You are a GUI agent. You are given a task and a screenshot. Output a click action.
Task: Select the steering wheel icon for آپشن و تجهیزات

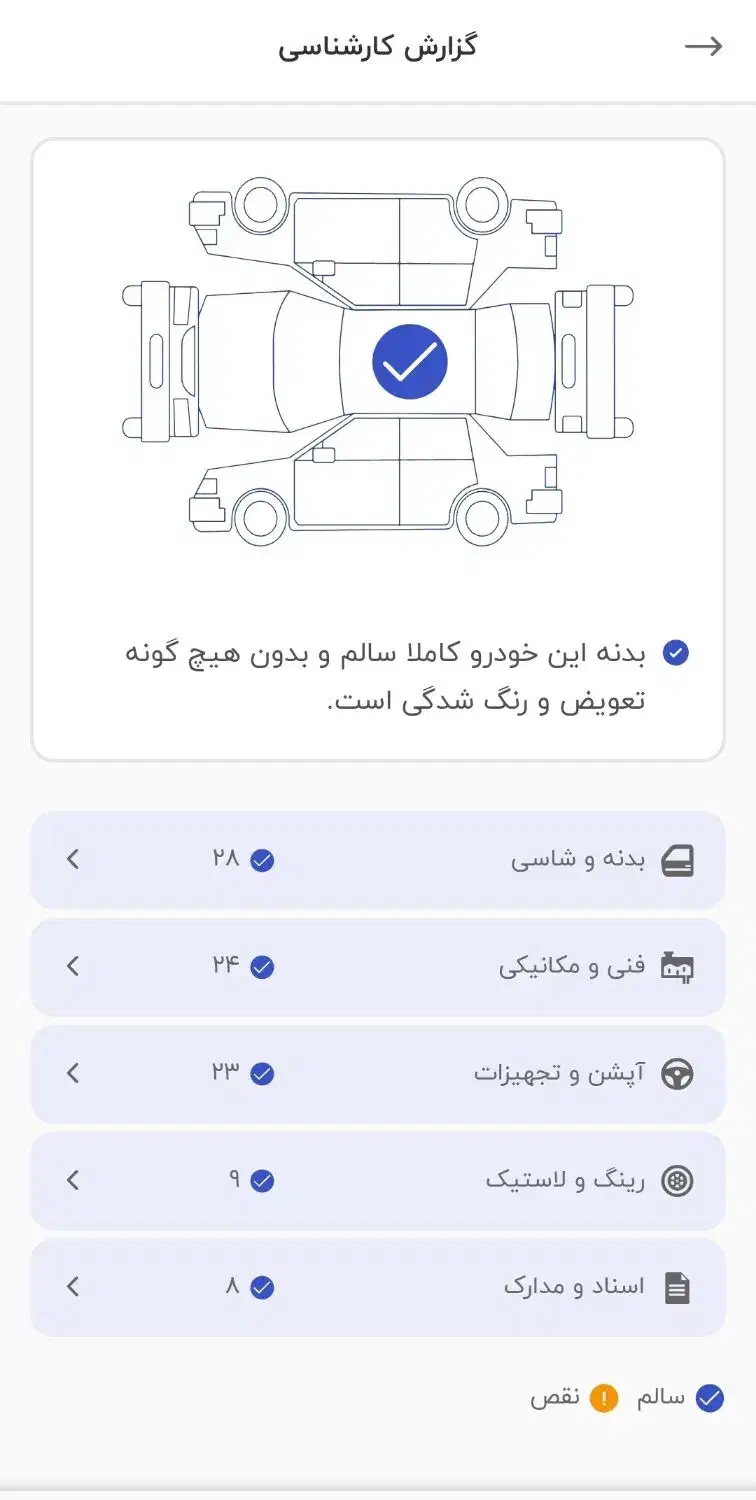(x=676, y=1073)
